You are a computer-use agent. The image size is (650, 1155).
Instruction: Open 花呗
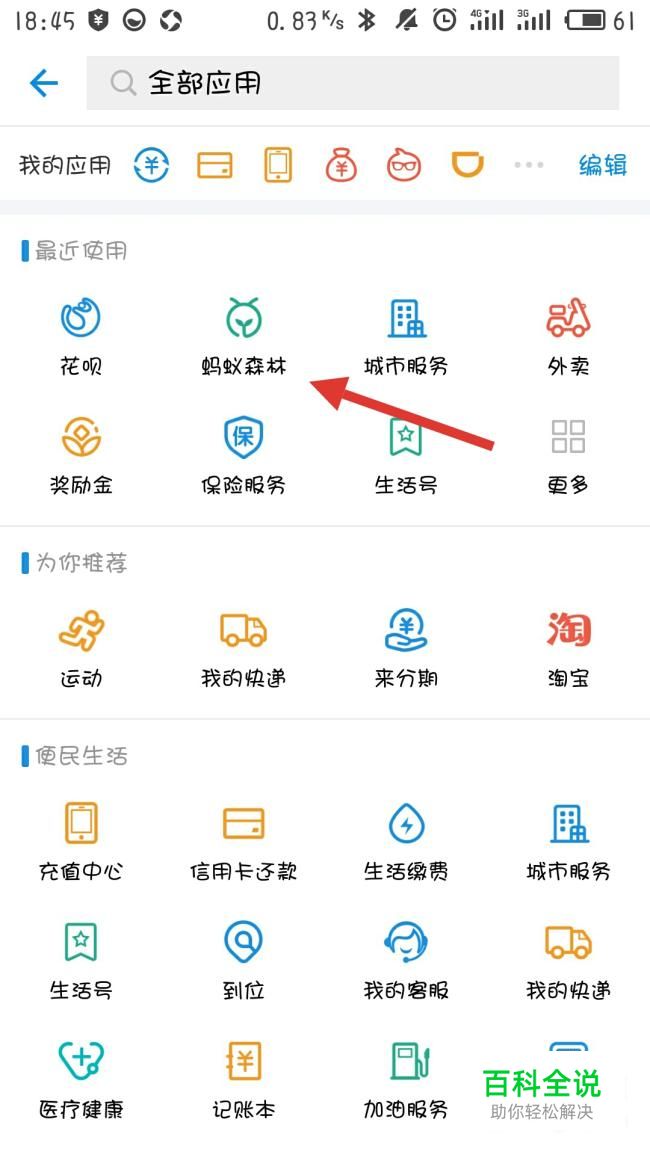pyautogui.click(x=80, y=334)
